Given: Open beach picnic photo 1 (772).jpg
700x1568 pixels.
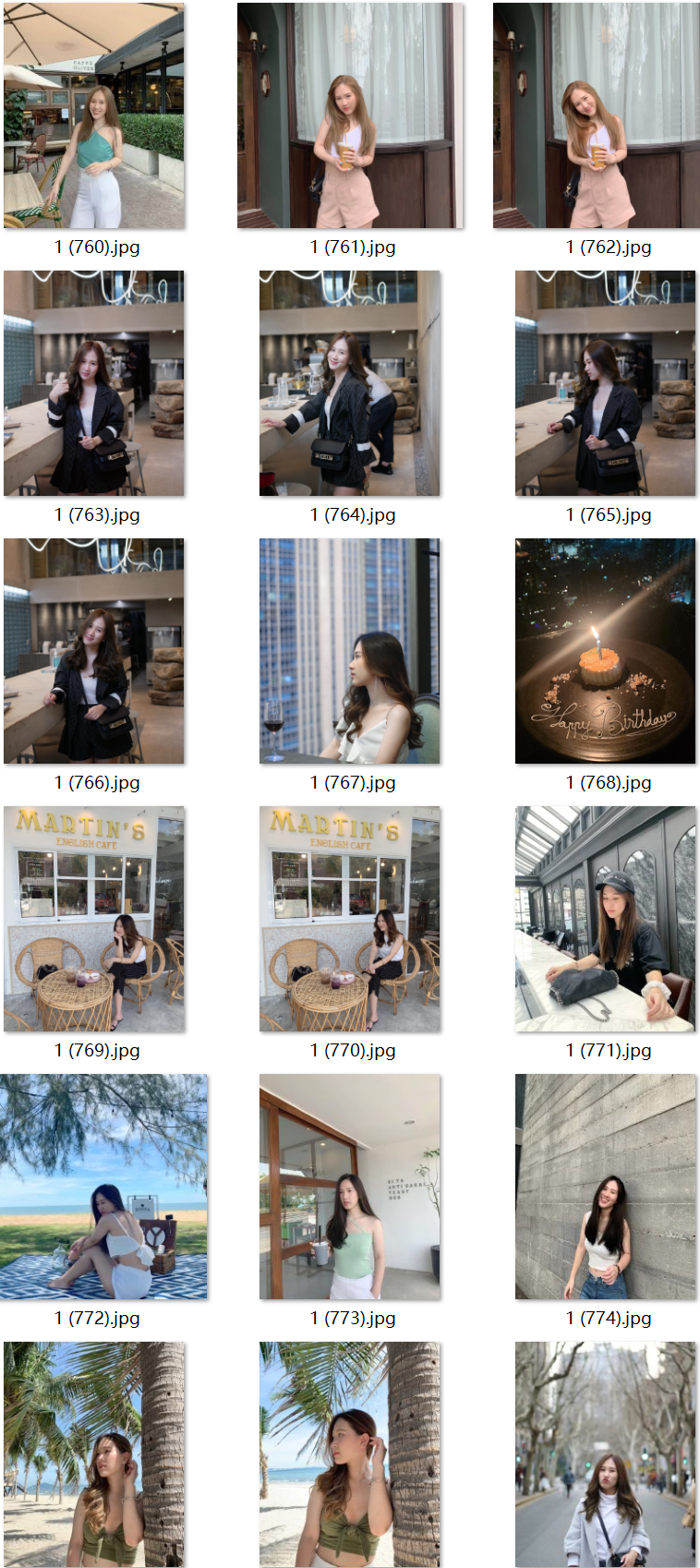Looking at the screenshot, I should (103, 1187).
